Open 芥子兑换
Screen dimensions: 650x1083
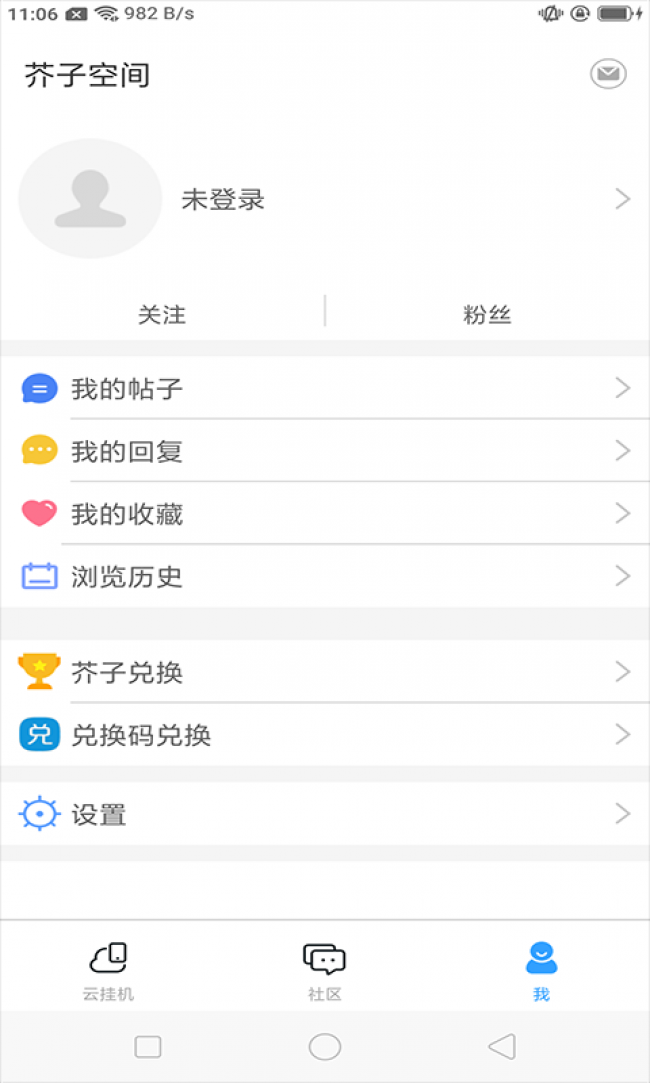coord(127,673)
